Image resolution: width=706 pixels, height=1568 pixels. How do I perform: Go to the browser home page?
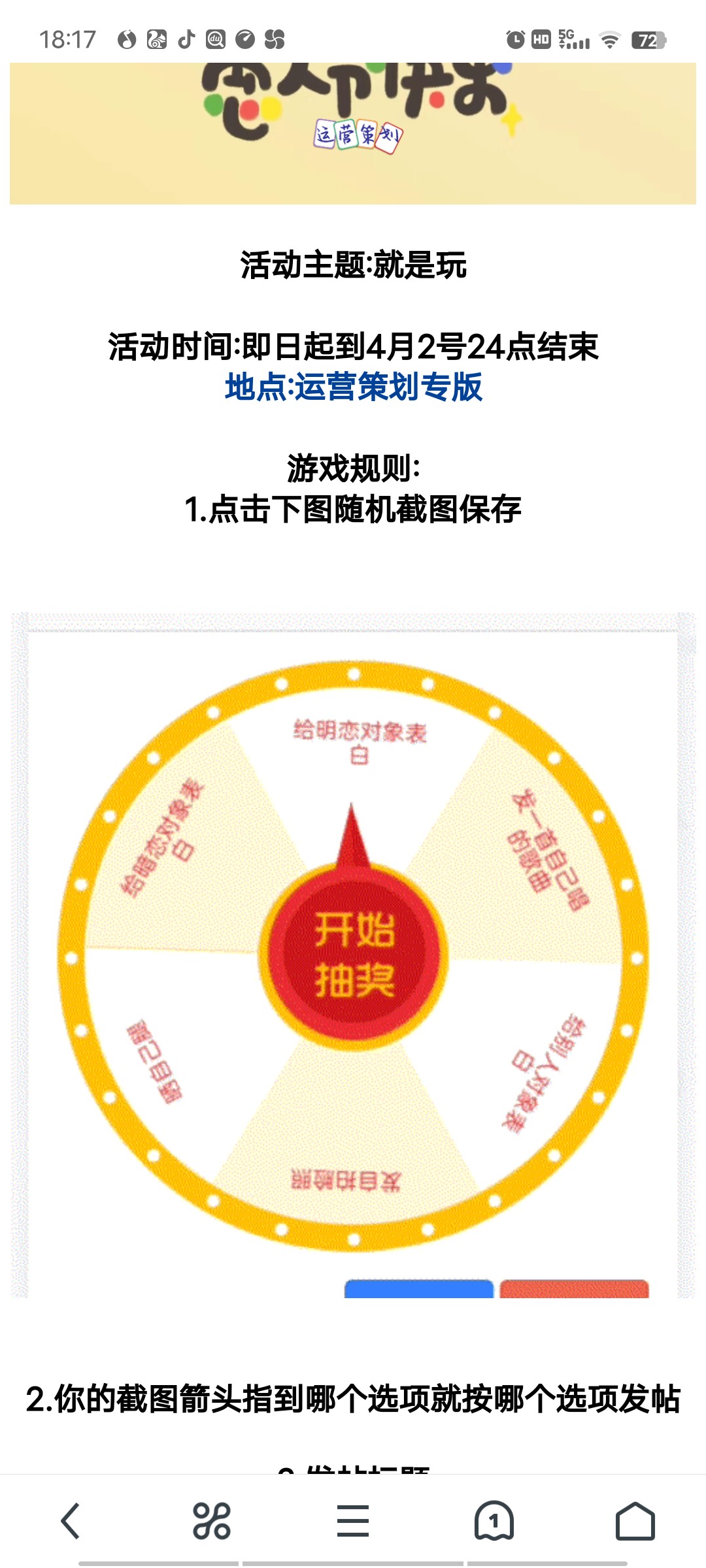(635, 1521)
